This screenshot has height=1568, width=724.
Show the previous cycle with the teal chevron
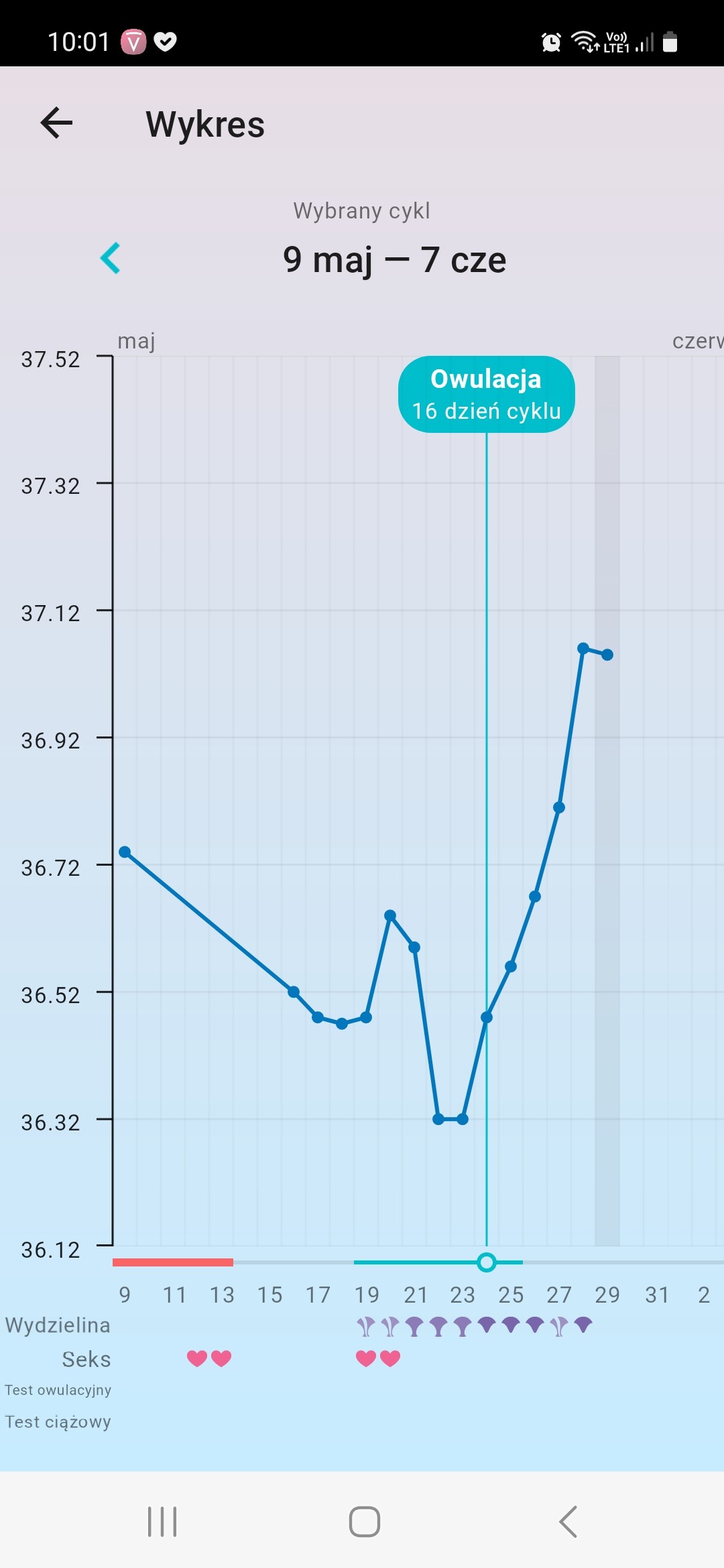(111, 259)
